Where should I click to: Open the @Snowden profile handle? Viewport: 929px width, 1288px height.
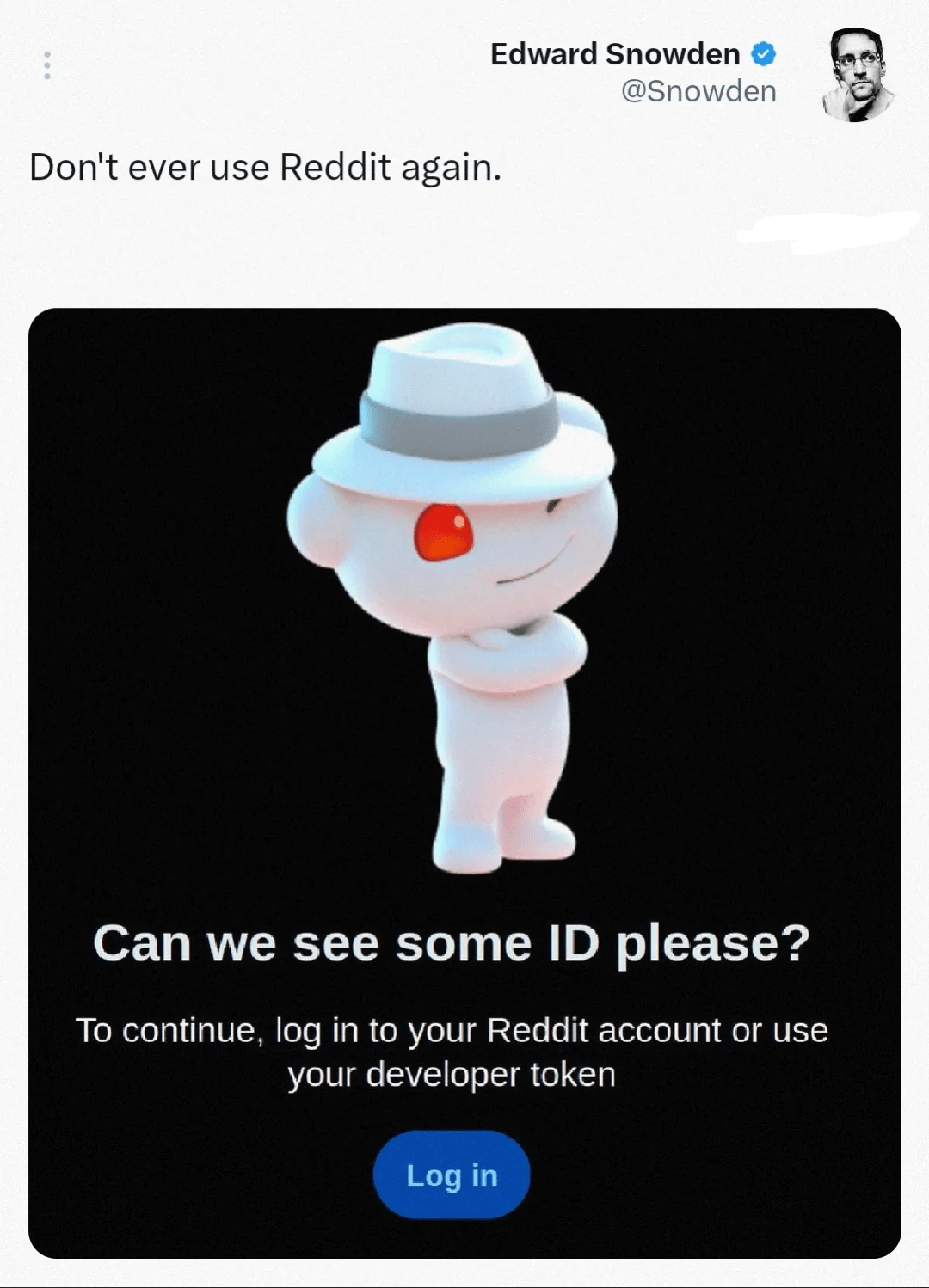(x=700, y=91)
